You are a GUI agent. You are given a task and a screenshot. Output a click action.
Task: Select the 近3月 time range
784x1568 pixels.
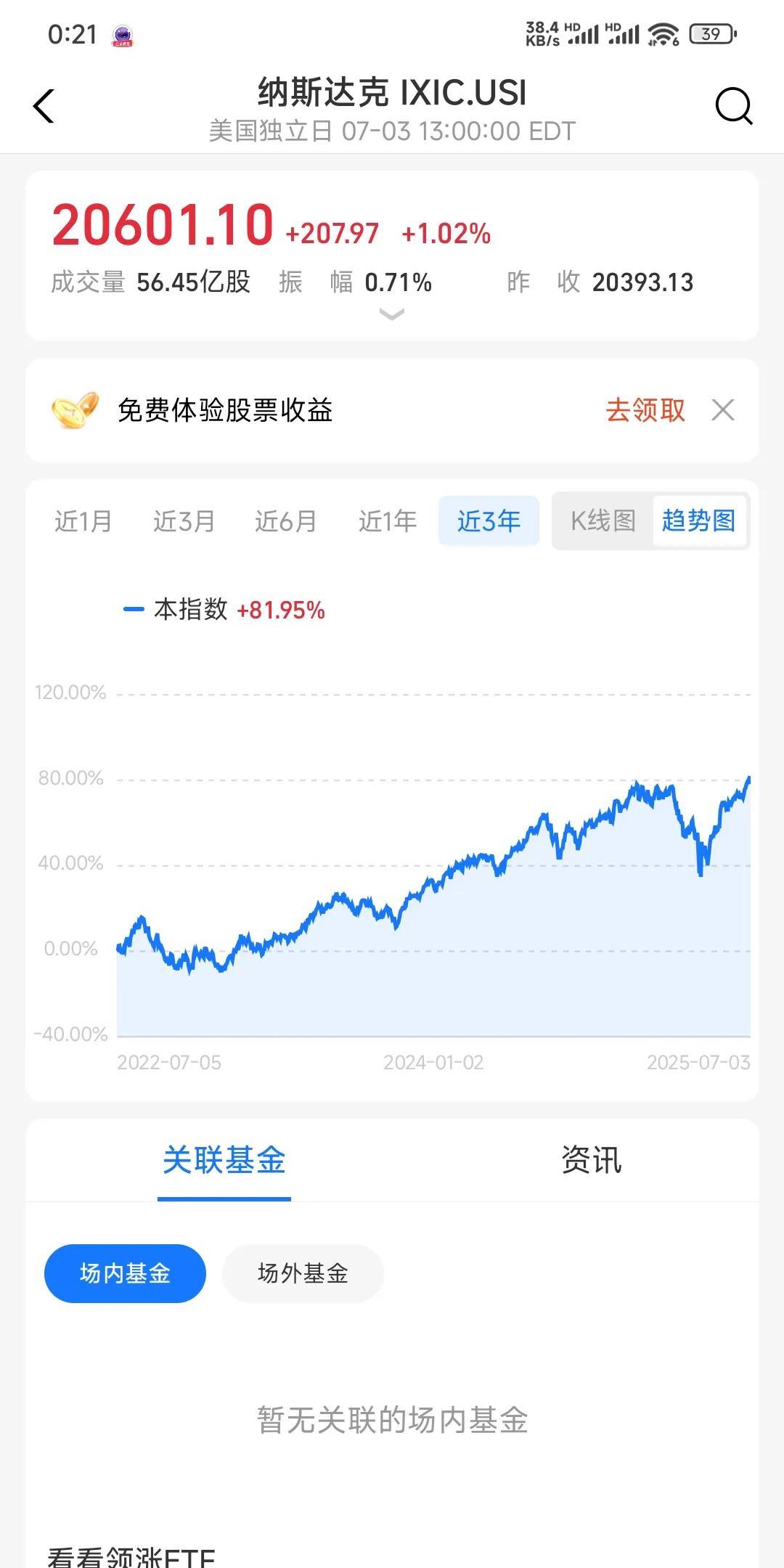(x=184, y=521)
